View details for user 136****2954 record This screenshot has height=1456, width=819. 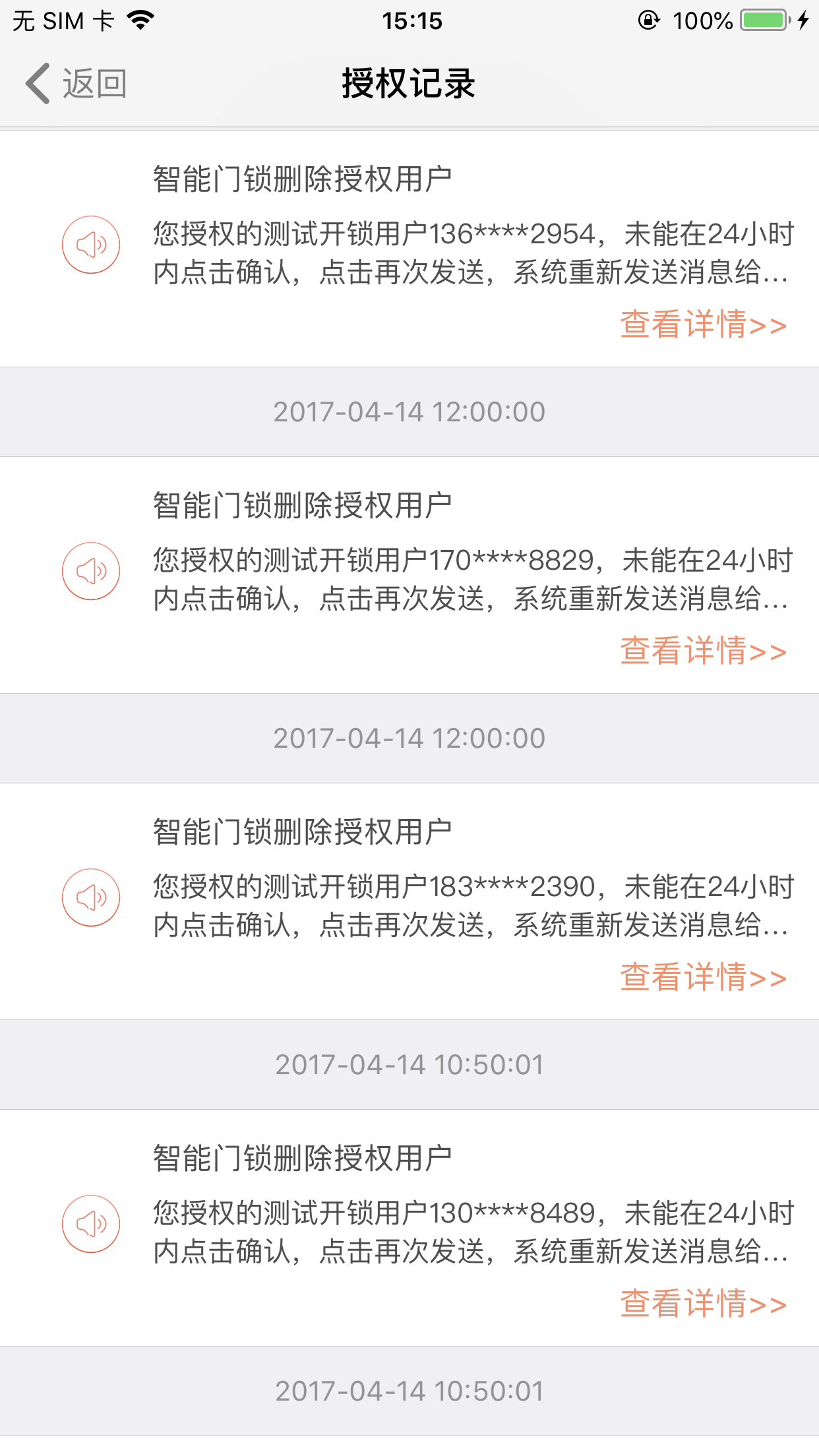pyautogui.click(x=703, y=325)
